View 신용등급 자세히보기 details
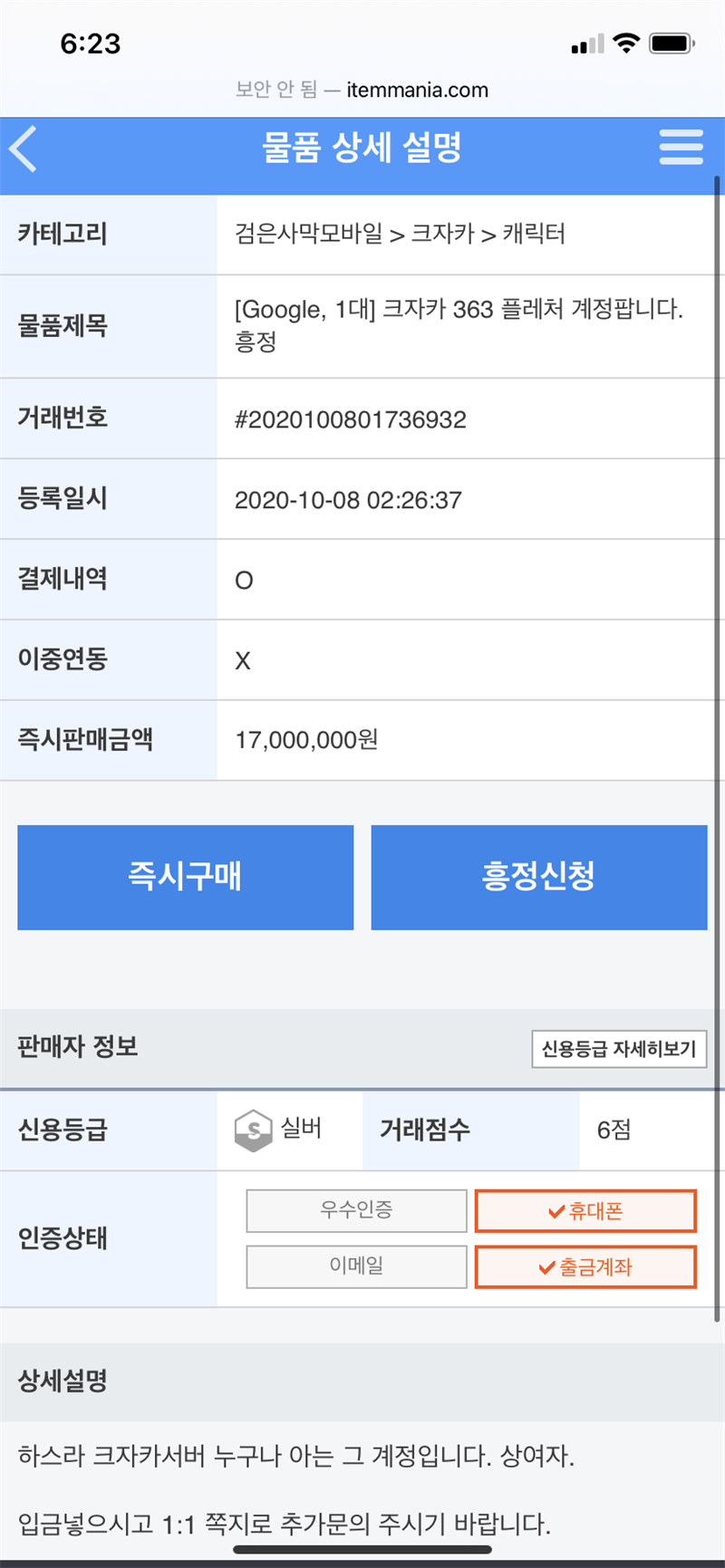This screenshot has height=1568, width=725. (618, 1049)
